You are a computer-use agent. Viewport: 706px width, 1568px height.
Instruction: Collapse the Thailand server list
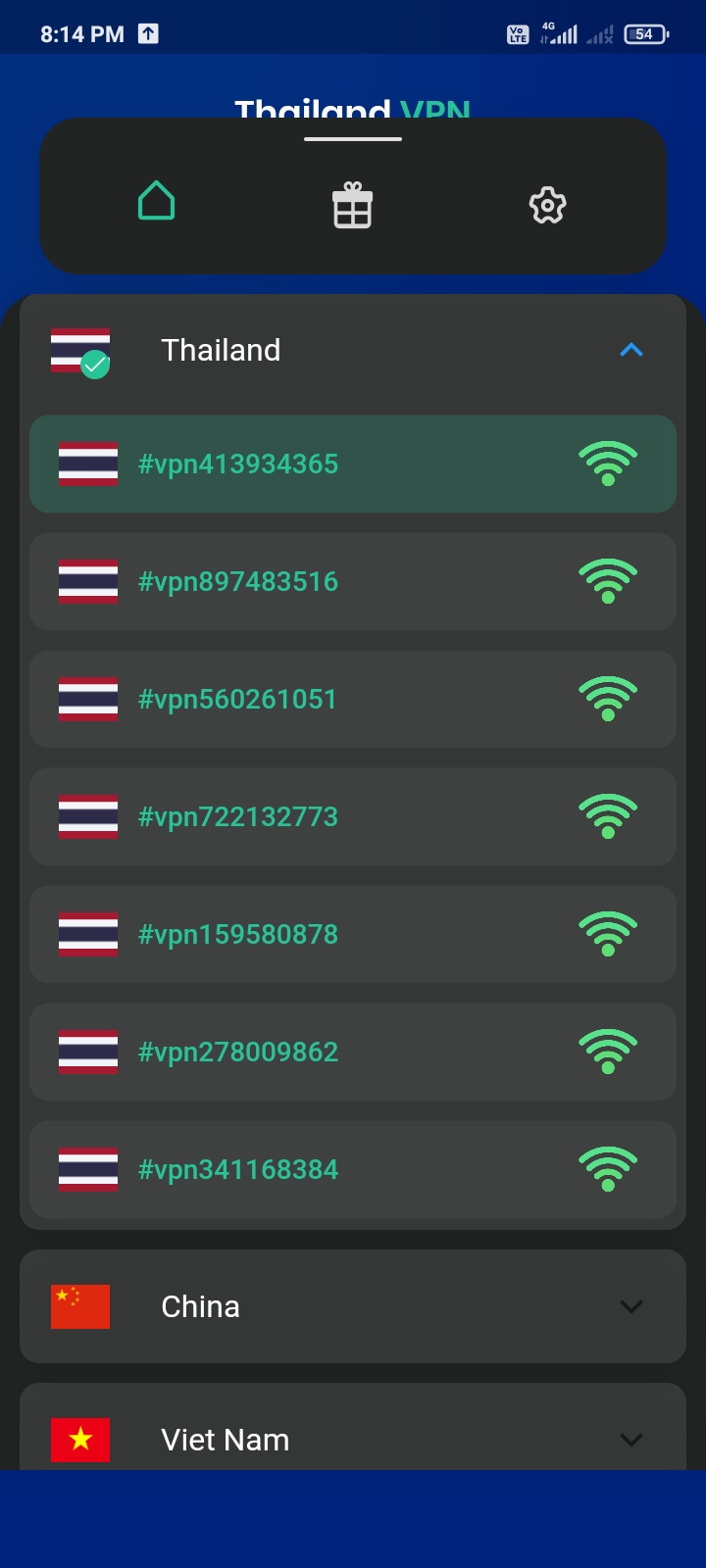click(631, 350)
